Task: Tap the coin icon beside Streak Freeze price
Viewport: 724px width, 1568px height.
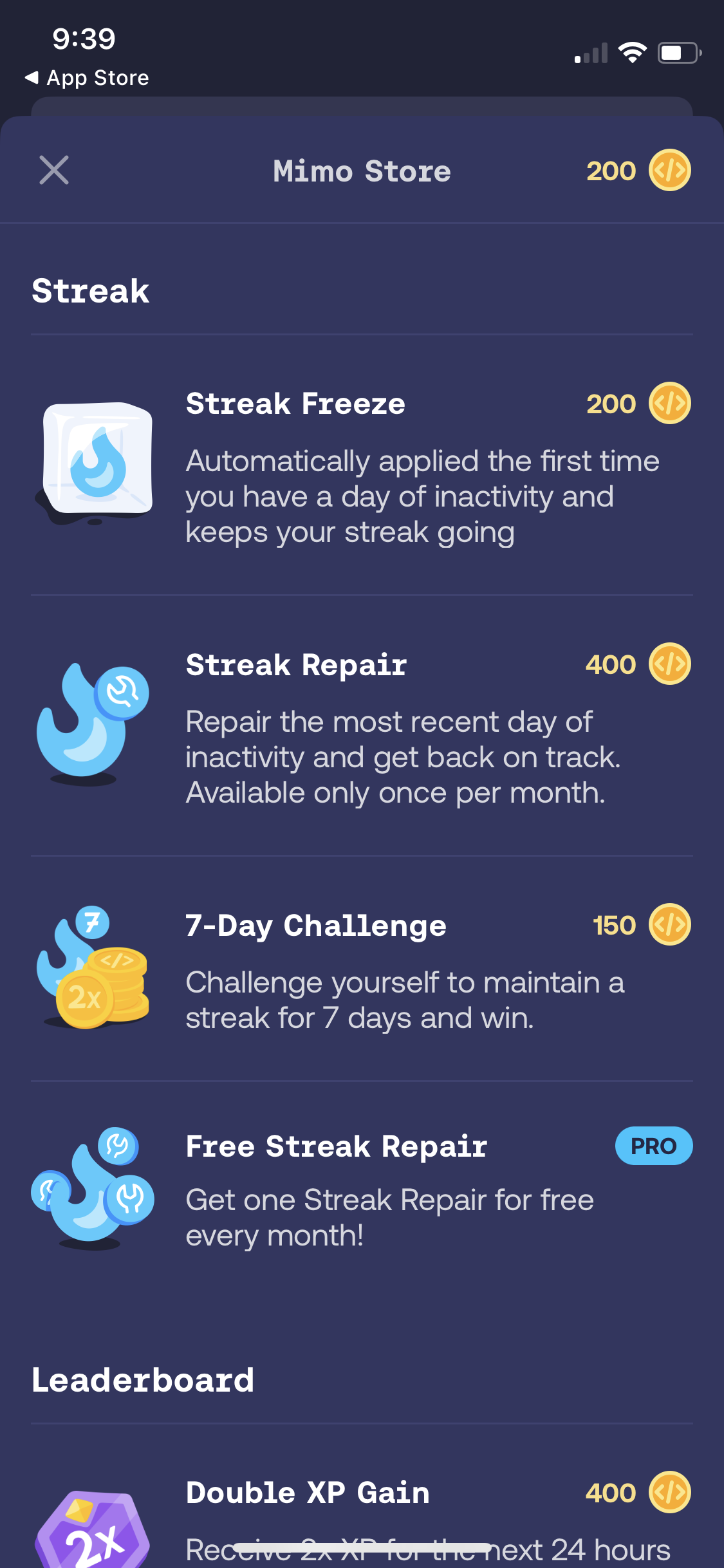Action: tap(669, 403)
